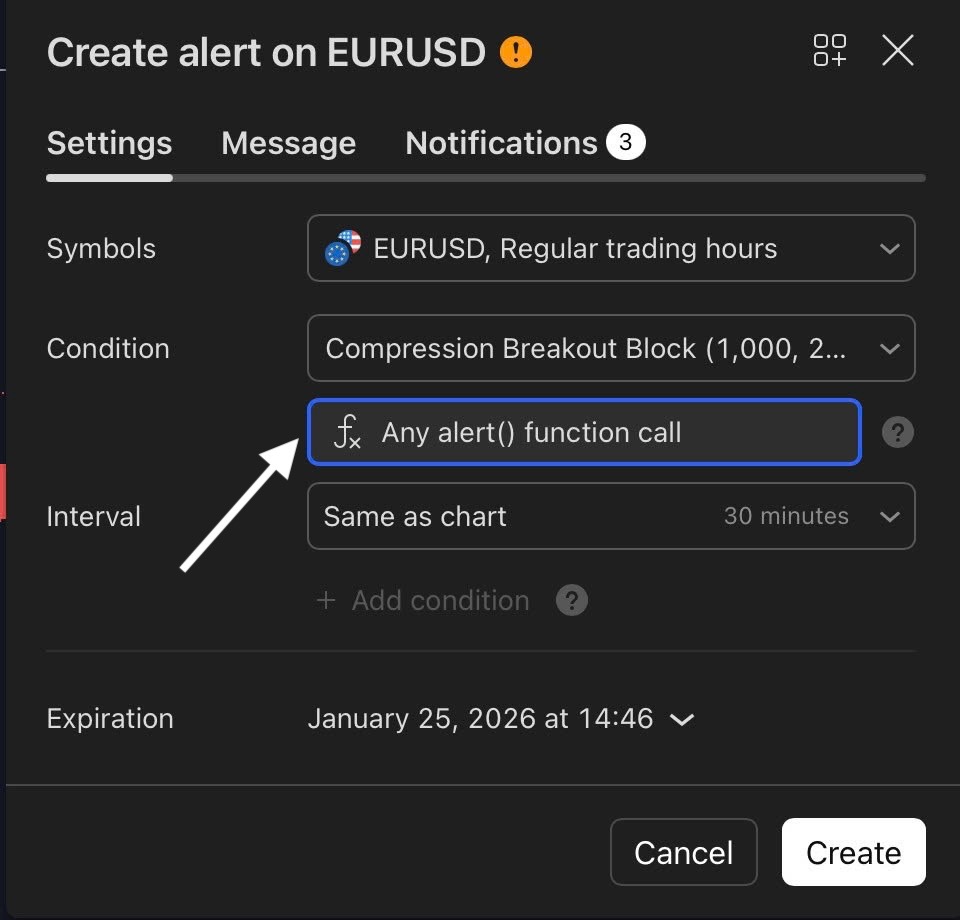Open the Compression Breakout Block condition dropdown
Viewport: 960px width, 920px height.
[x=610, y=348]
